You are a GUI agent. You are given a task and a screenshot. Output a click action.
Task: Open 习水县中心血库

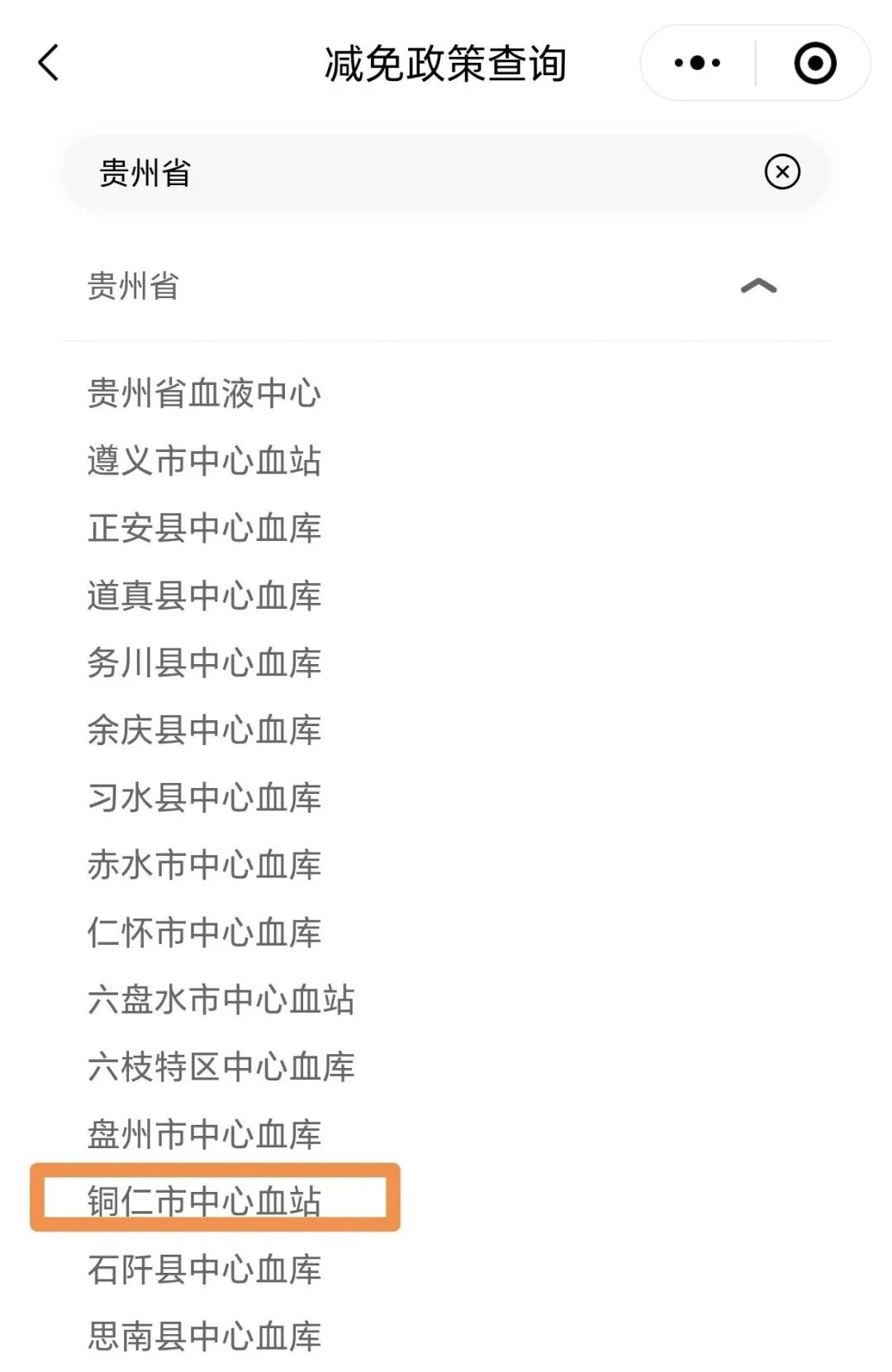click(204, 798)
